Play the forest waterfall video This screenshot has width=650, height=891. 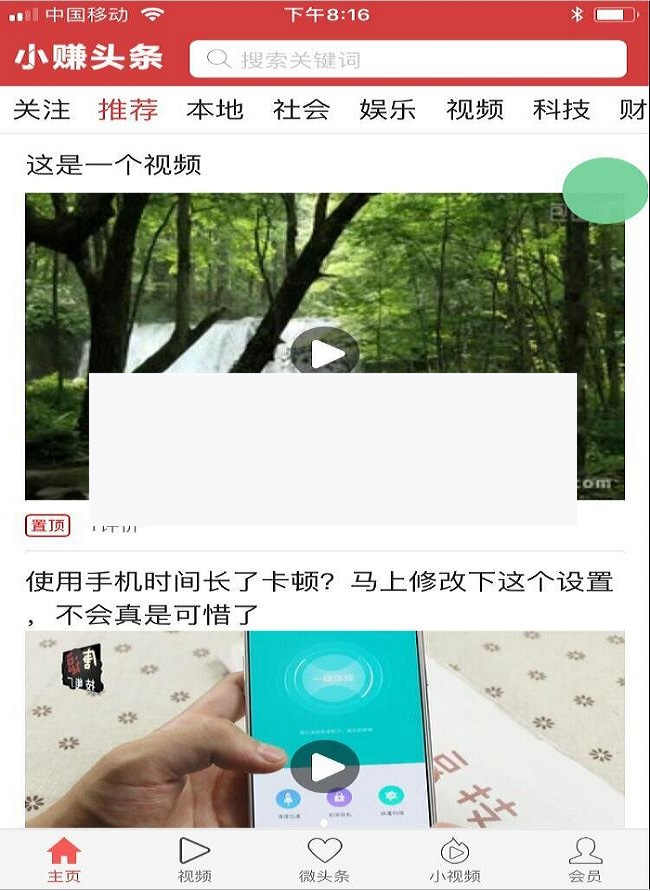click(x=325, y=352)
